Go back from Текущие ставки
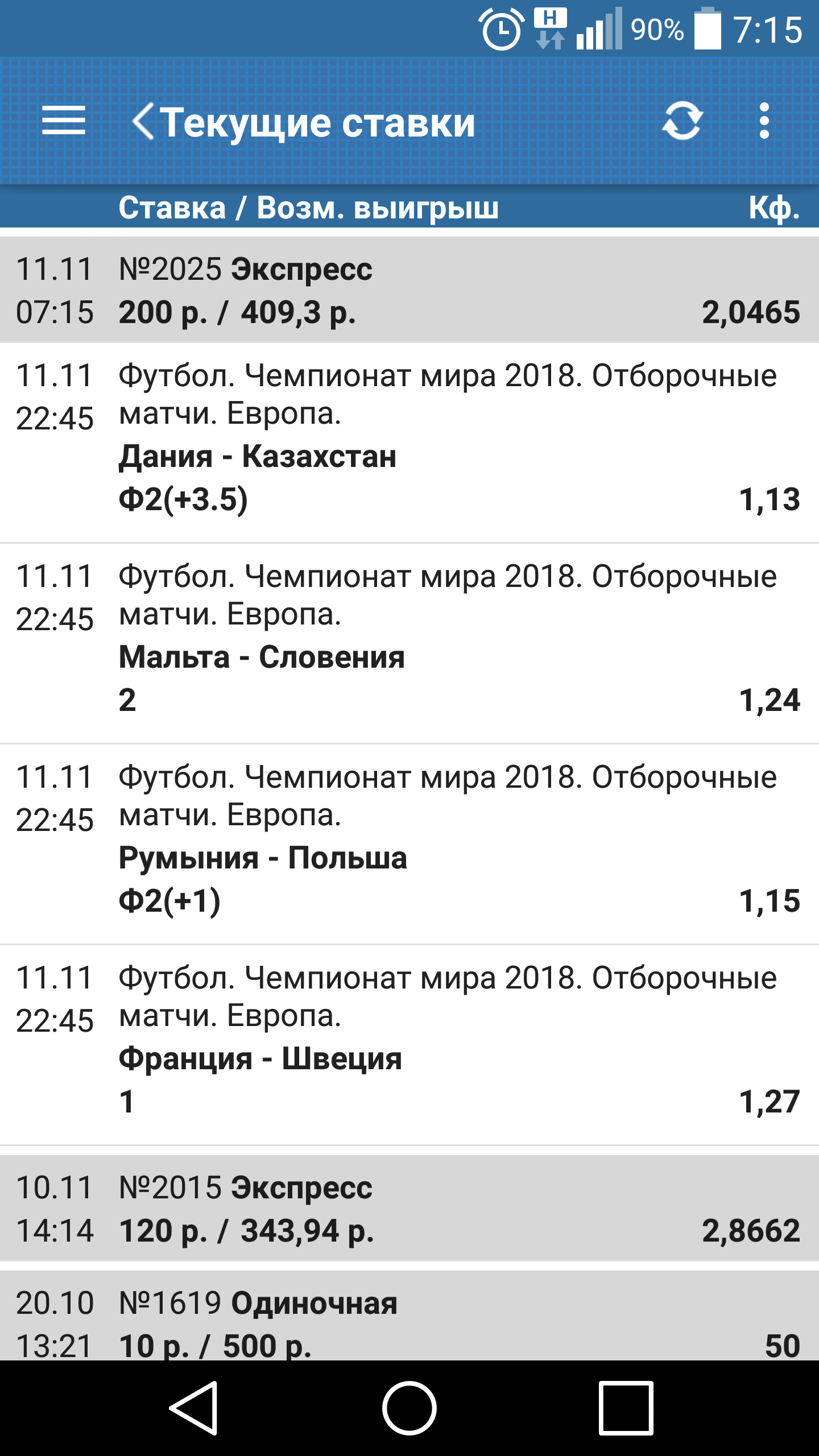Screen dimensions: 819x1456 coord(143,121)
